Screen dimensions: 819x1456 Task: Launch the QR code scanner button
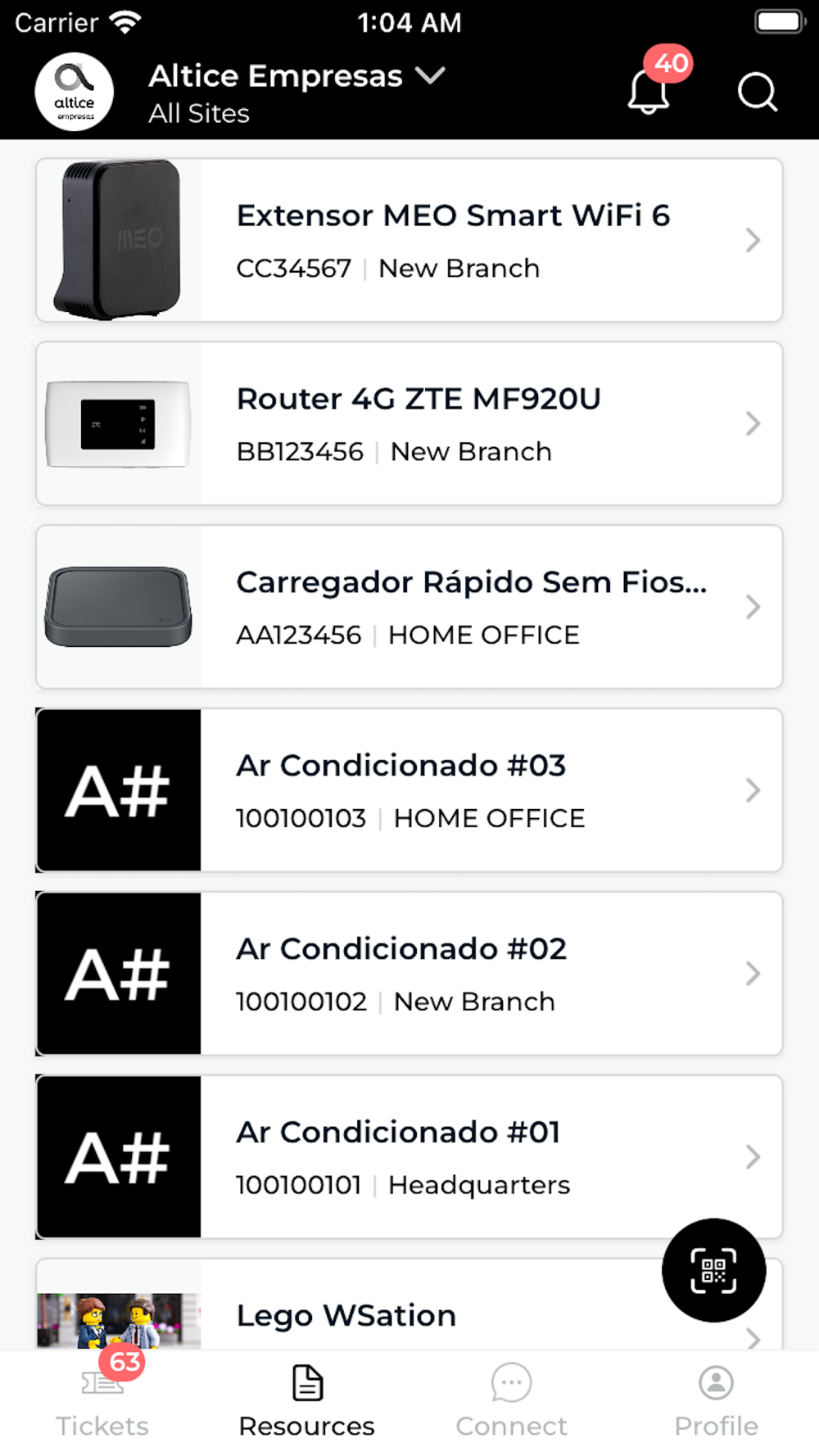(714, 1270)
